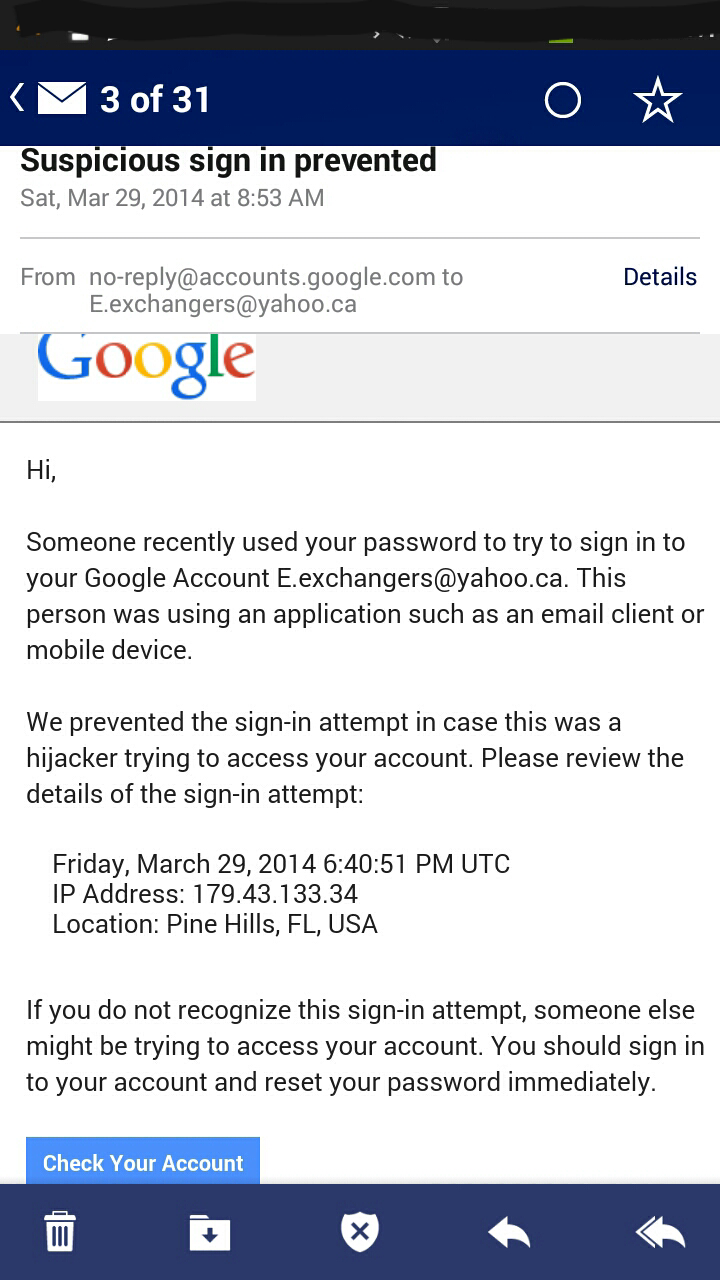Star this email
Image resolution: width=720 pixels, height=1280 pixels.
(658, 100)
